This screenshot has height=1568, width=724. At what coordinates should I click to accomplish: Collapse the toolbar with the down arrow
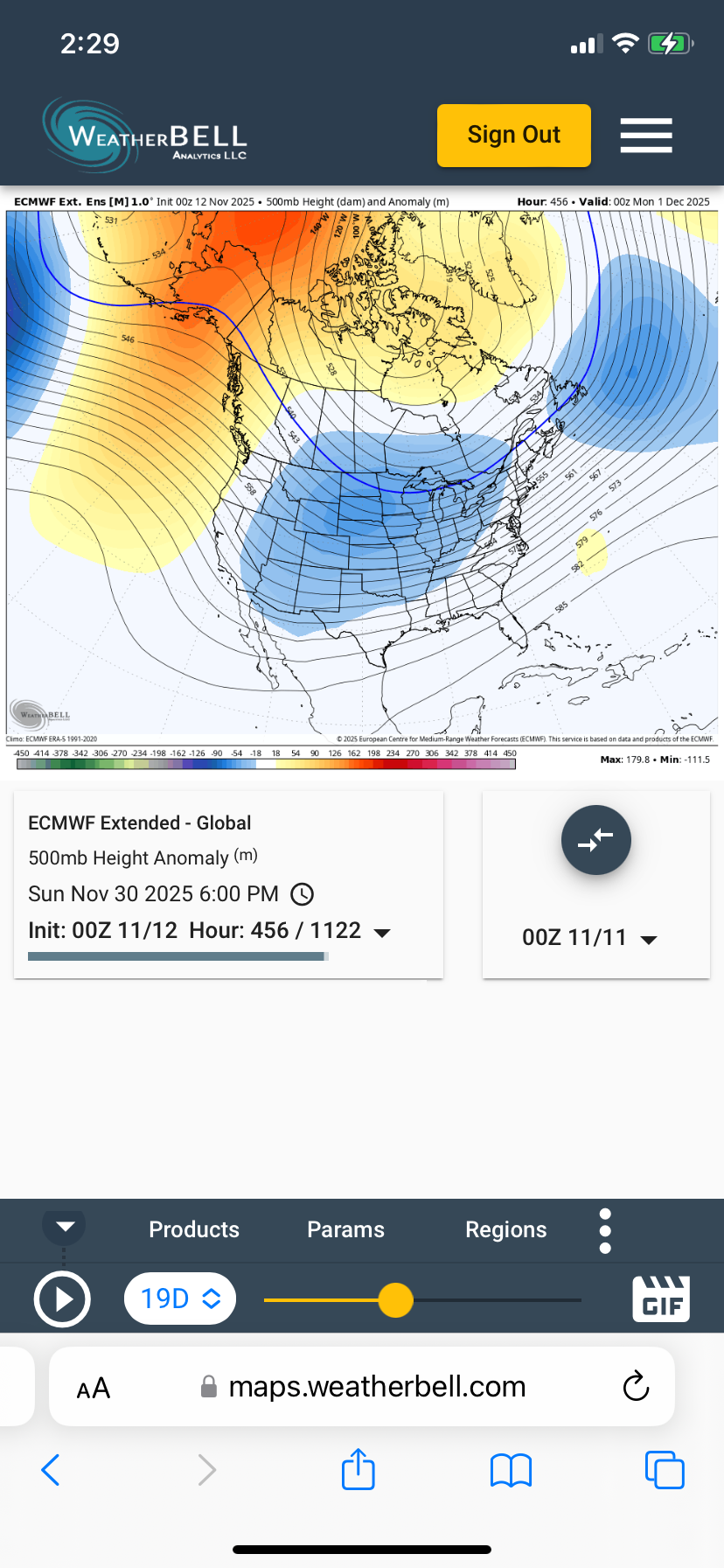[x=65, y=1226]
